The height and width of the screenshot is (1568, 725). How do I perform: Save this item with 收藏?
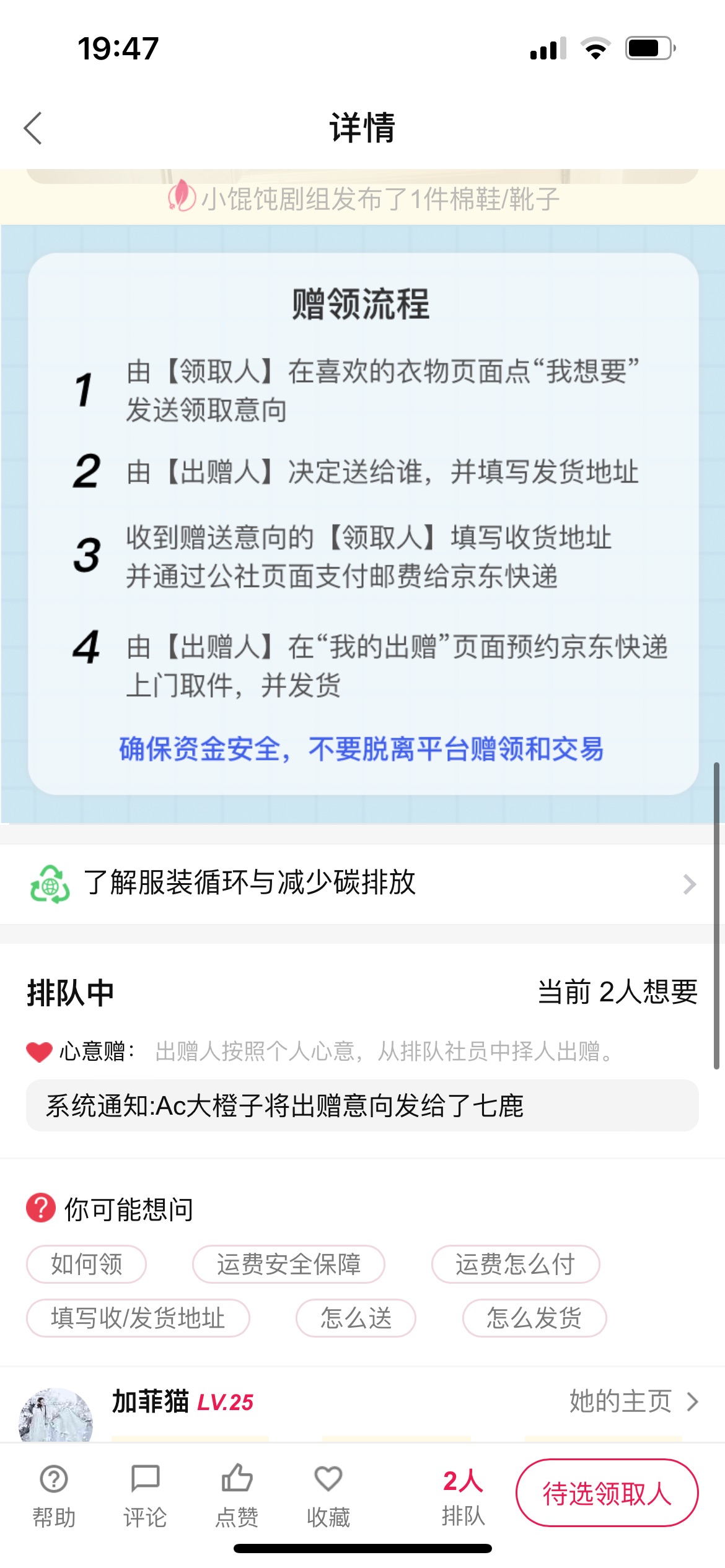(x=328, y=1496)
